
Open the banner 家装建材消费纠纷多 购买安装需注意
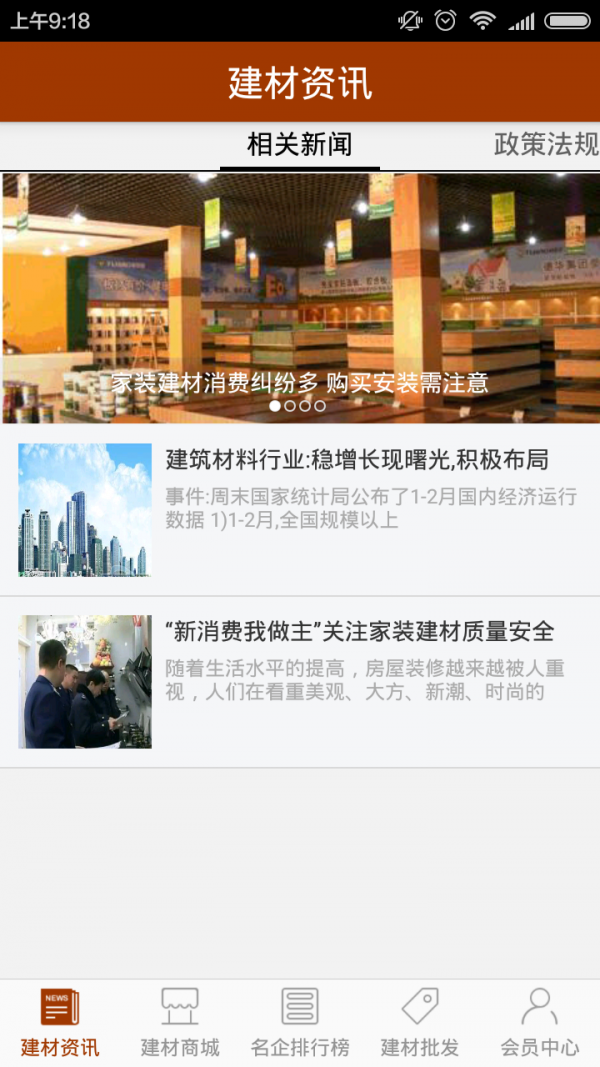coord(300,298)
